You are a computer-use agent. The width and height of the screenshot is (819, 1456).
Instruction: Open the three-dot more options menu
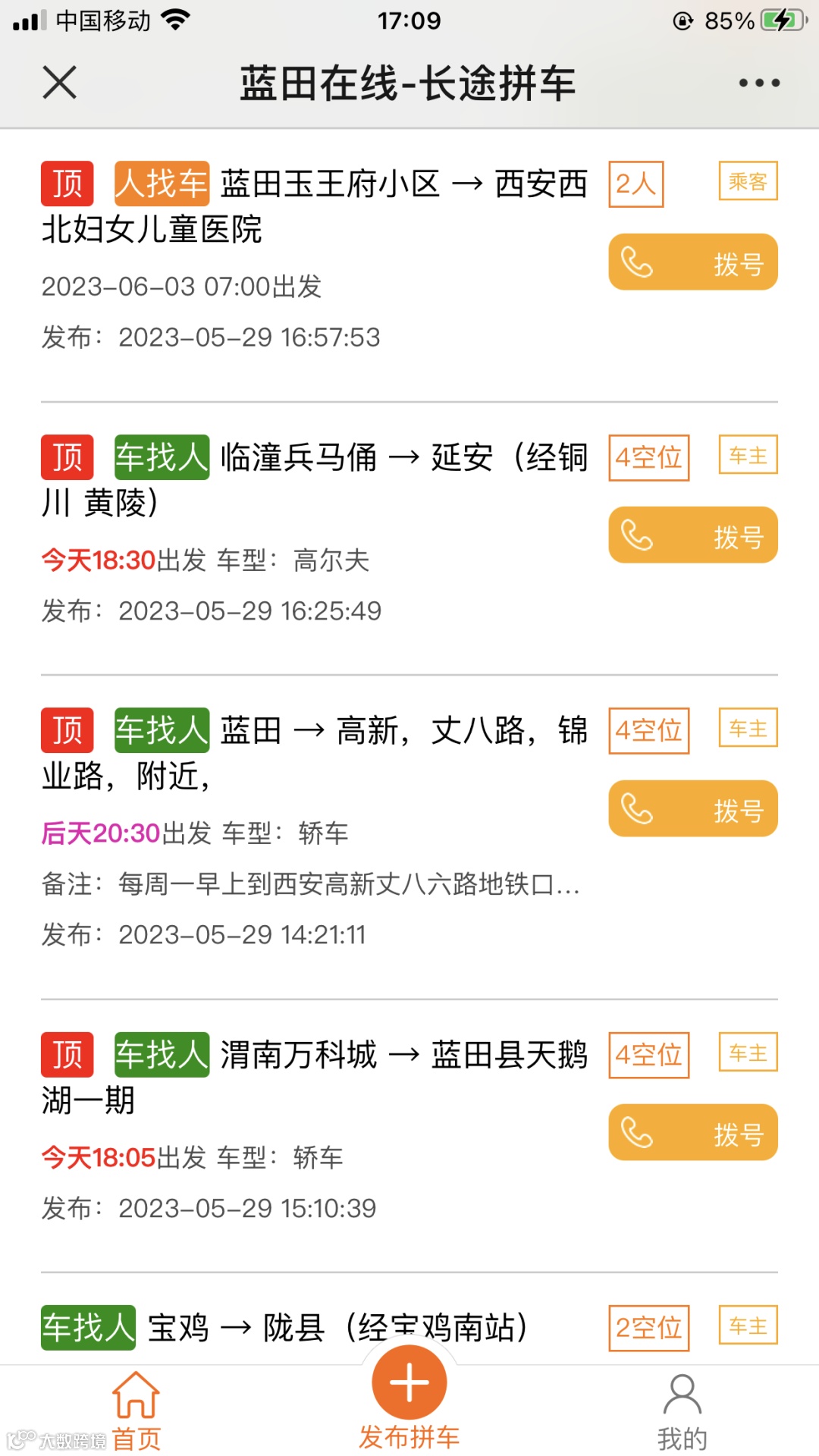[759, 83]
